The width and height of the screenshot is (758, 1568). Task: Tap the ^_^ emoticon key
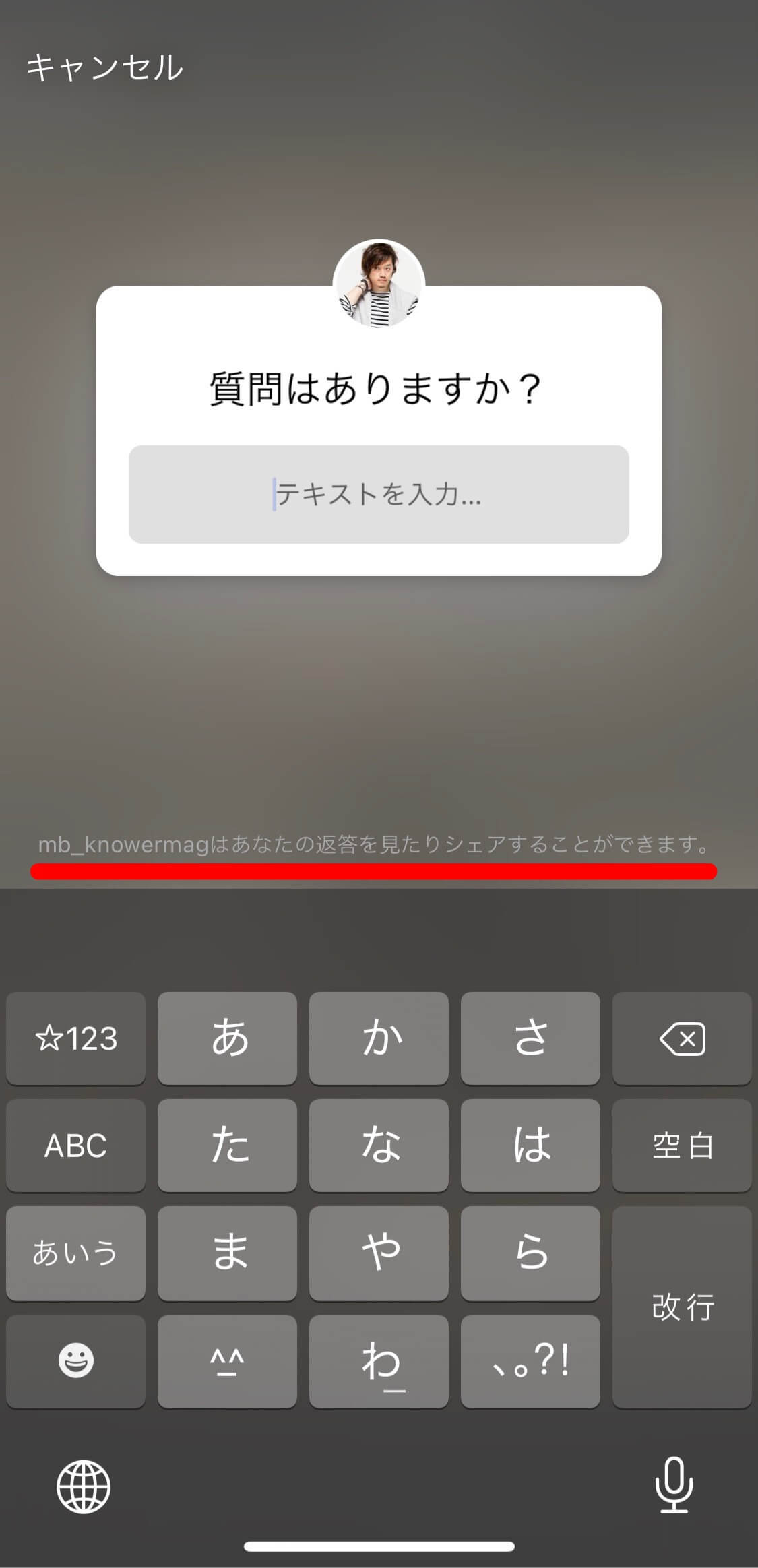tap(227, 1360)
